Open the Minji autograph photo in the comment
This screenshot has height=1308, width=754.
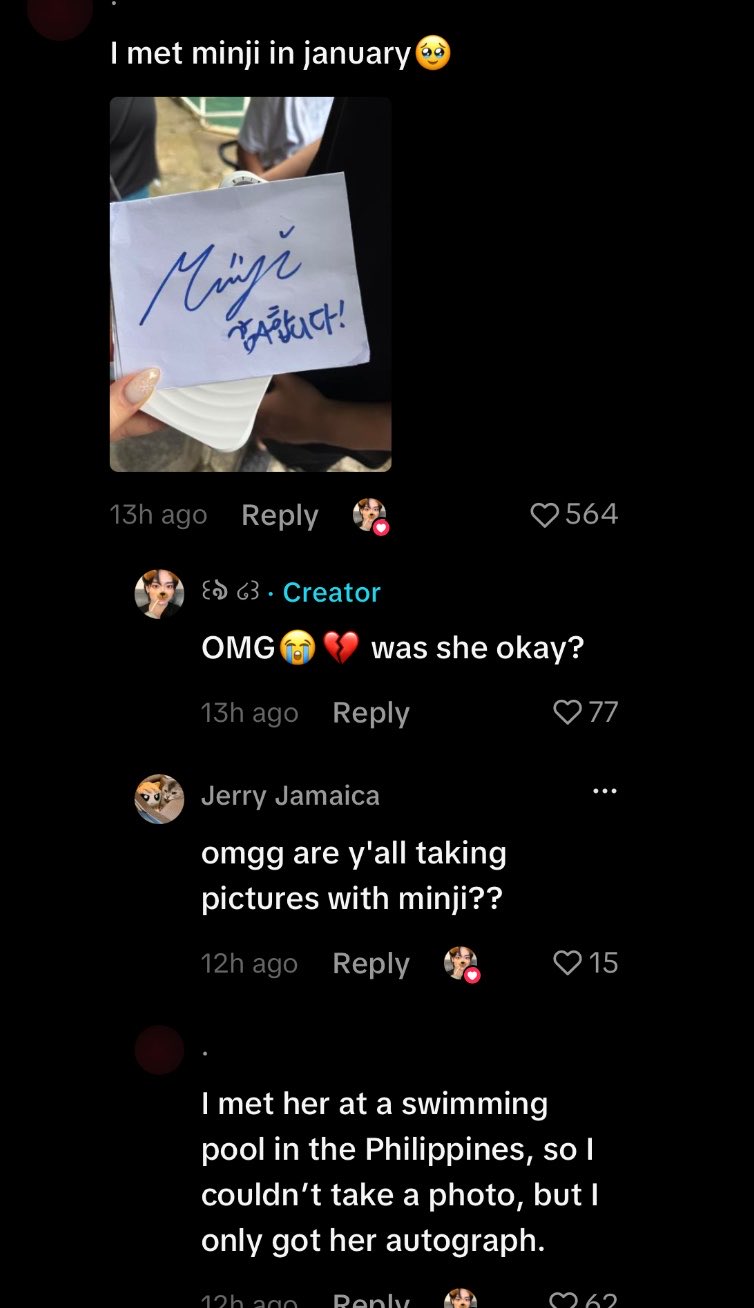[x=250, y=284]
